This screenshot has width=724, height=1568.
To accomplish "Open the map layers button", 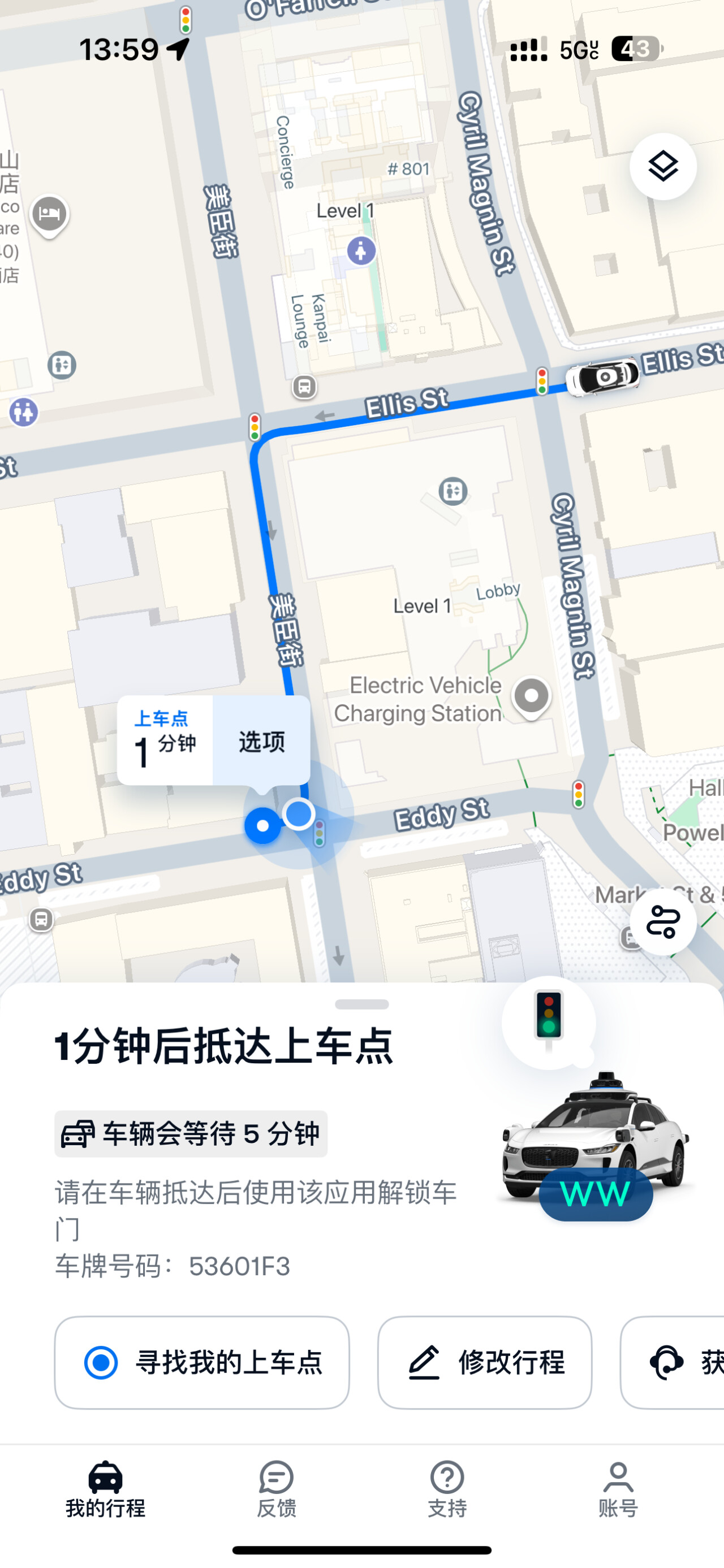I will click(x=662, y=166).
